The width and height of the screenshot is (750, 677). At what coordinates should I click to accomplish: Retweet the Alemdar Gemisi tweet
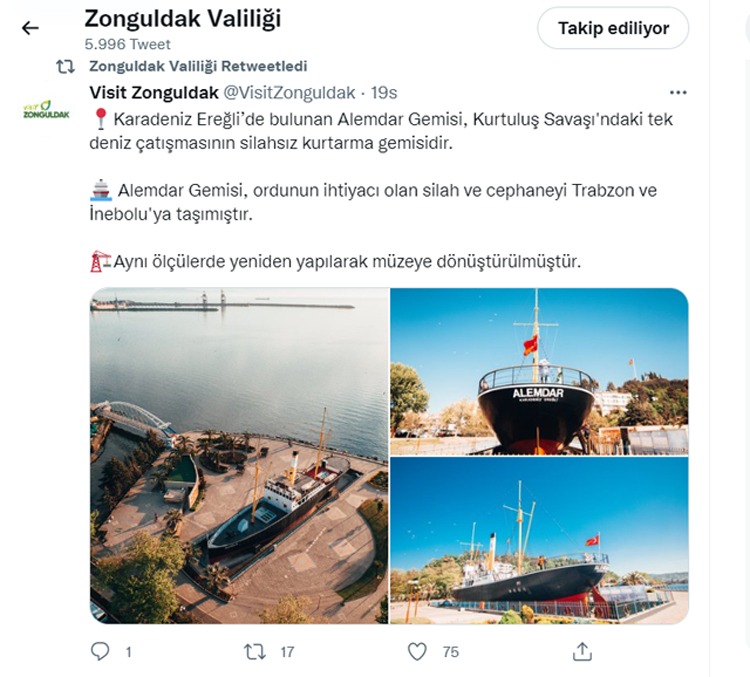(x=256, y=651)
